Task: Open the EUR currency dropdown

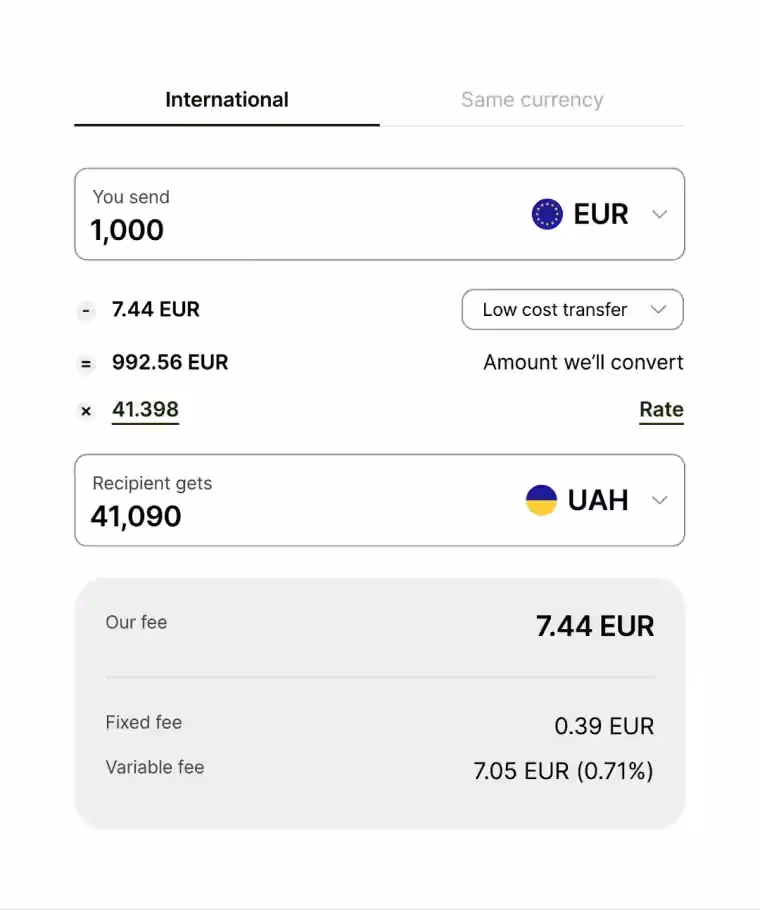Action: (600, 214)
